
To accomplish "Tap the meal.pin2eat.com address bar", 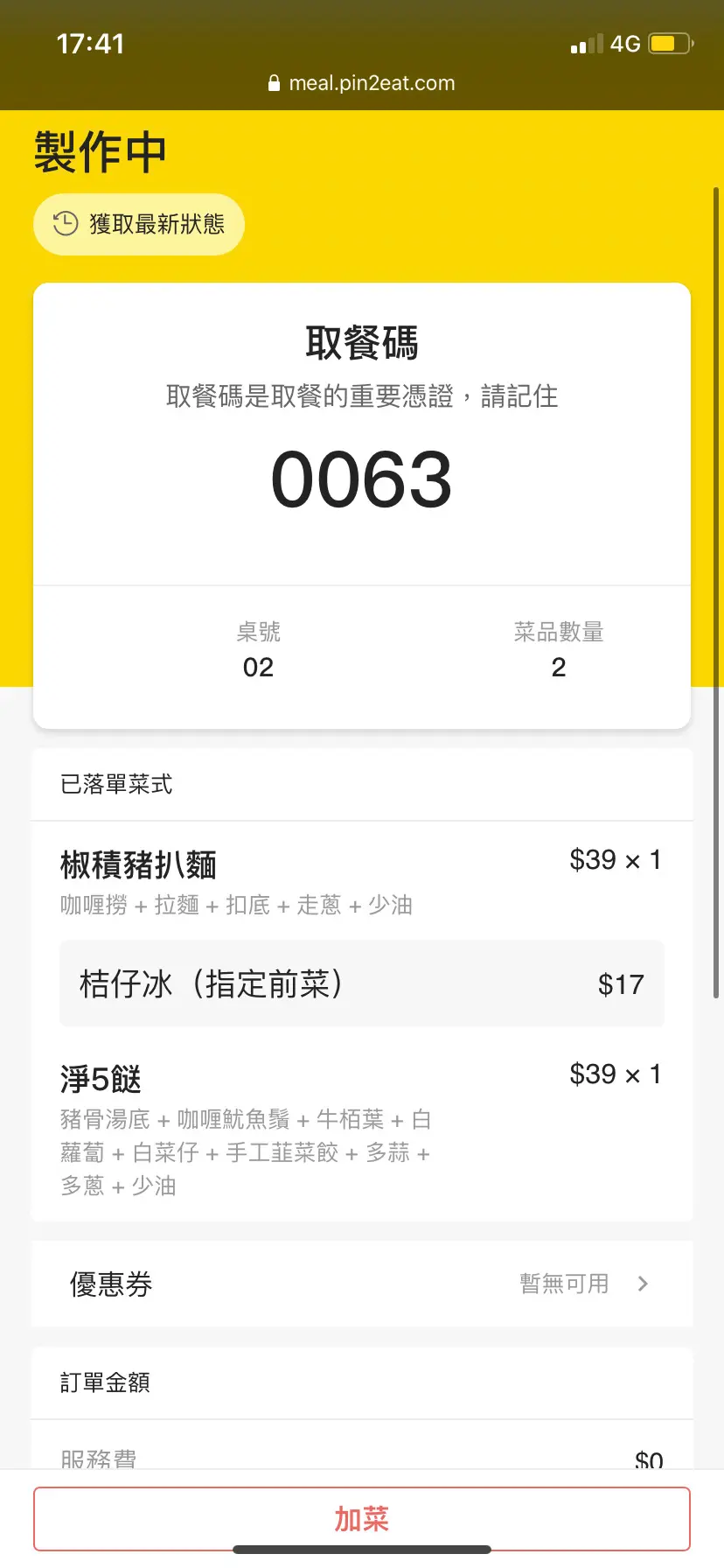I will 362,83.
